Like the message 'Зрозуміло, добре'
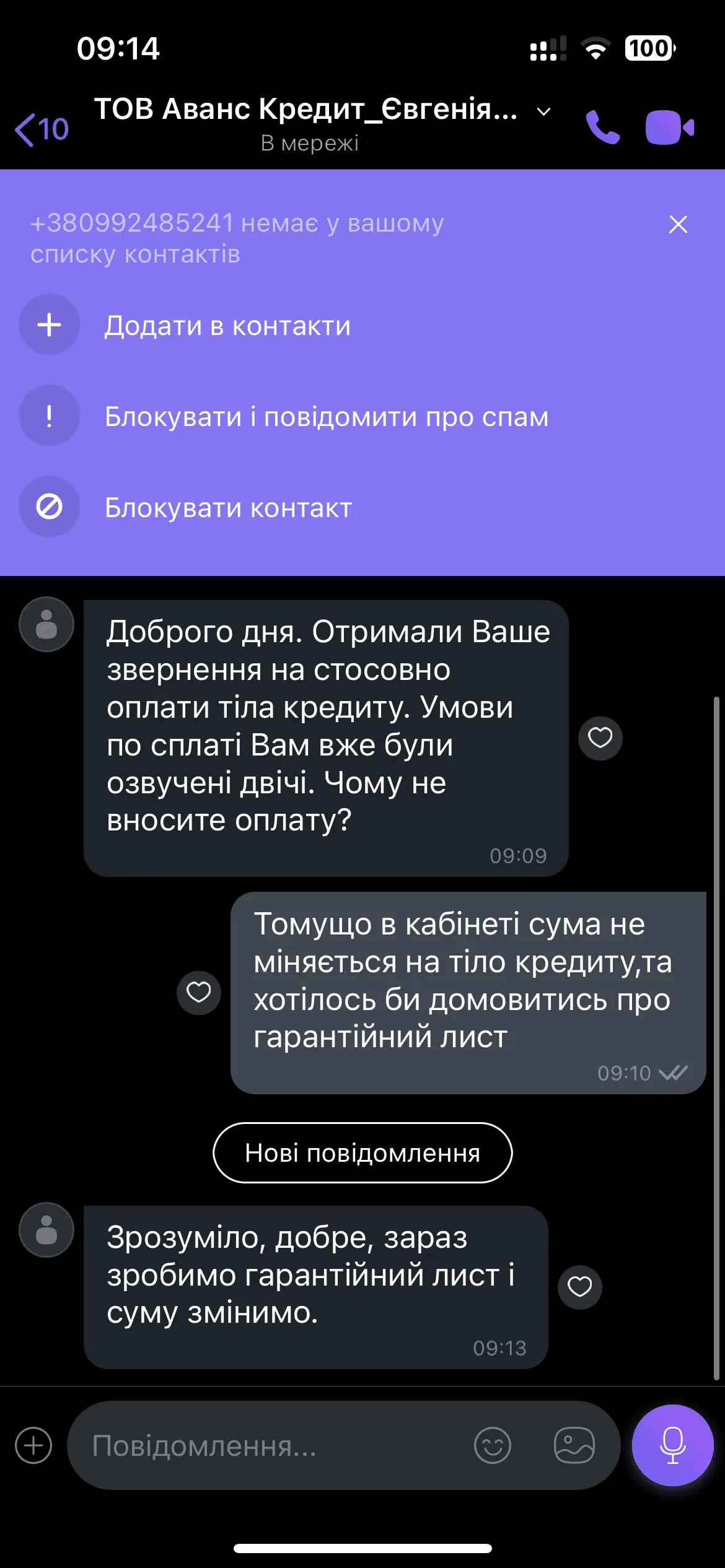The height and width of the screenshot is (1568, 725). [579, 1287]
